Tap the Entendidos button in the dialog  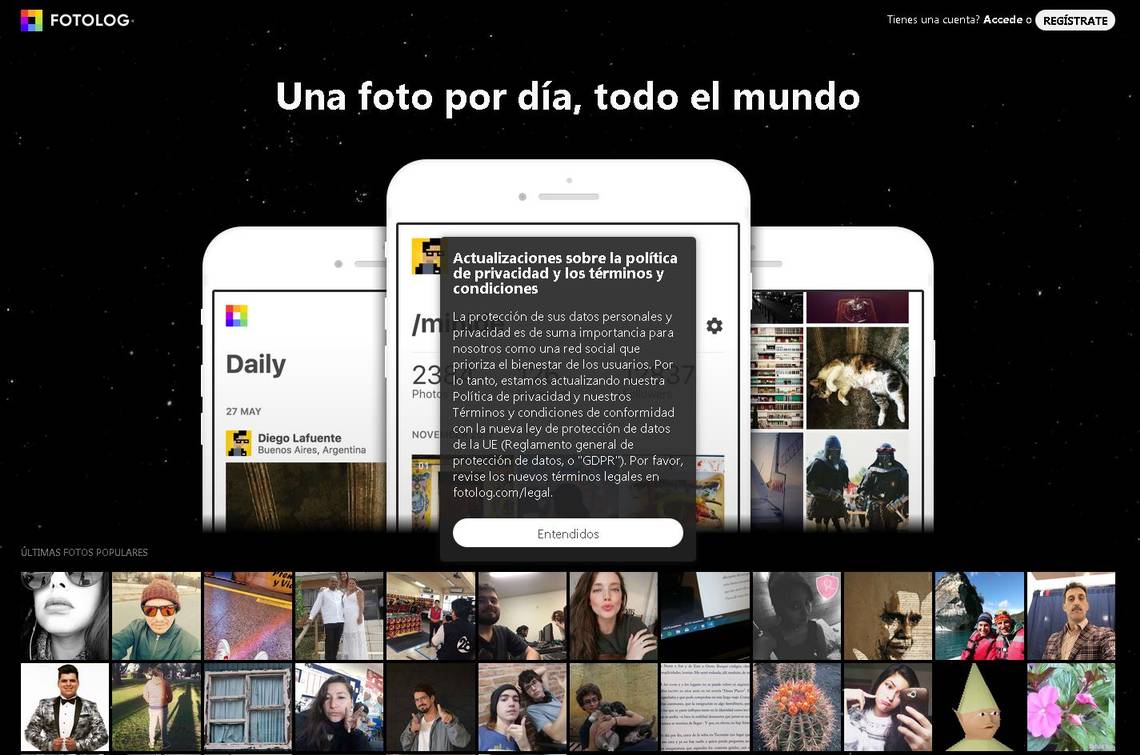[x=567, y=533]
